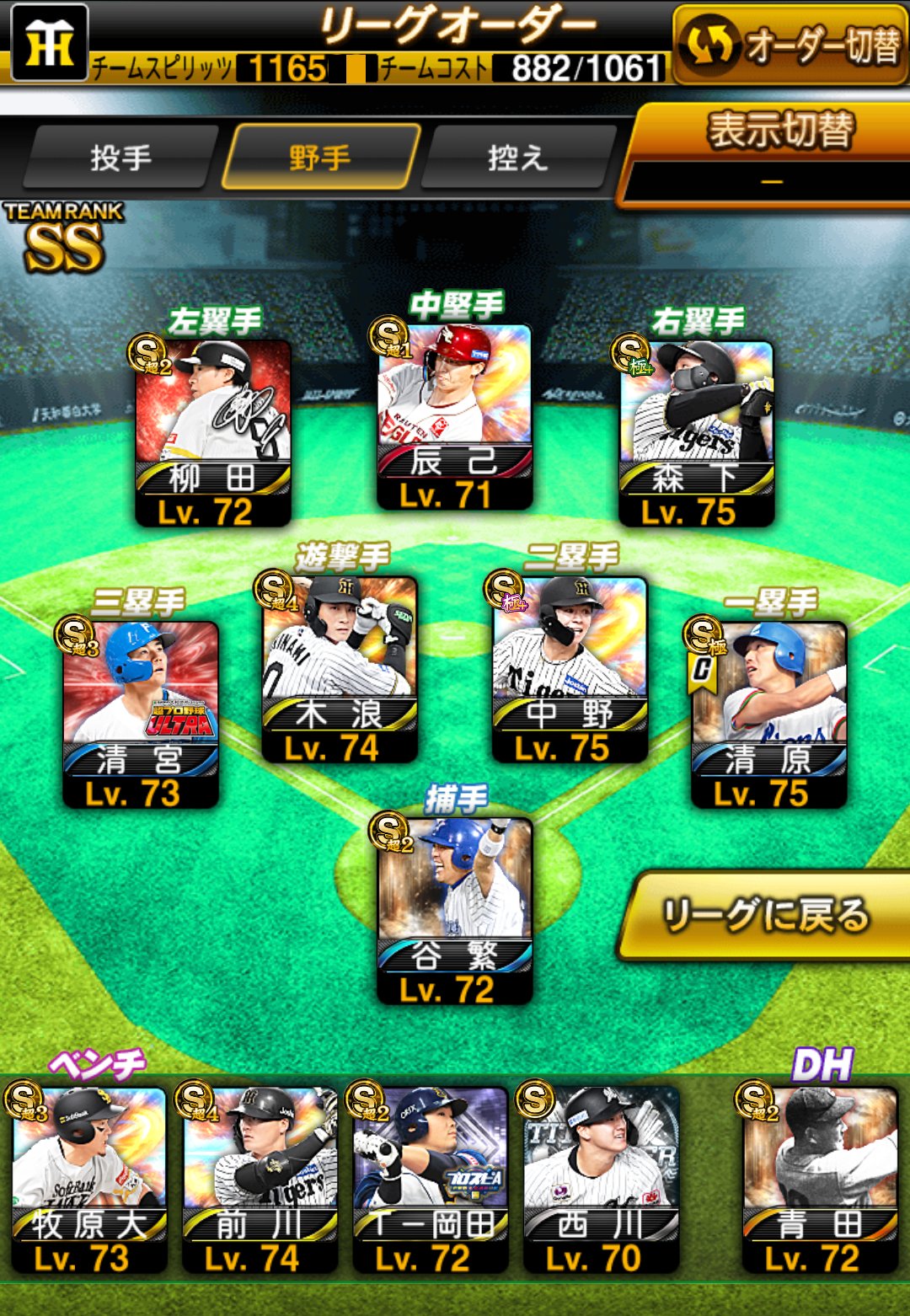Select the 野手 tab

pos(320,158)
